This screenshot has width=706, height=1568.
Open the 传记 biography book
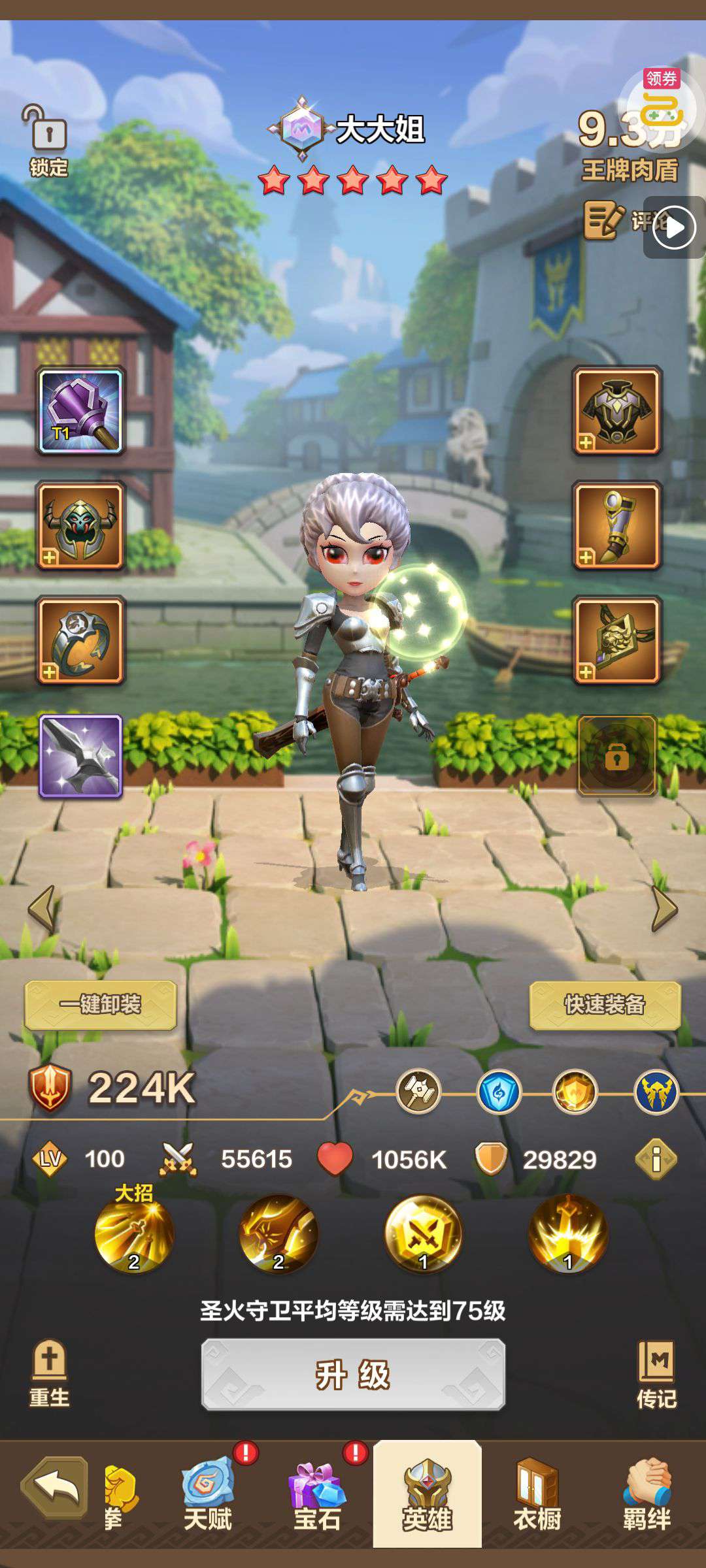656,1374
